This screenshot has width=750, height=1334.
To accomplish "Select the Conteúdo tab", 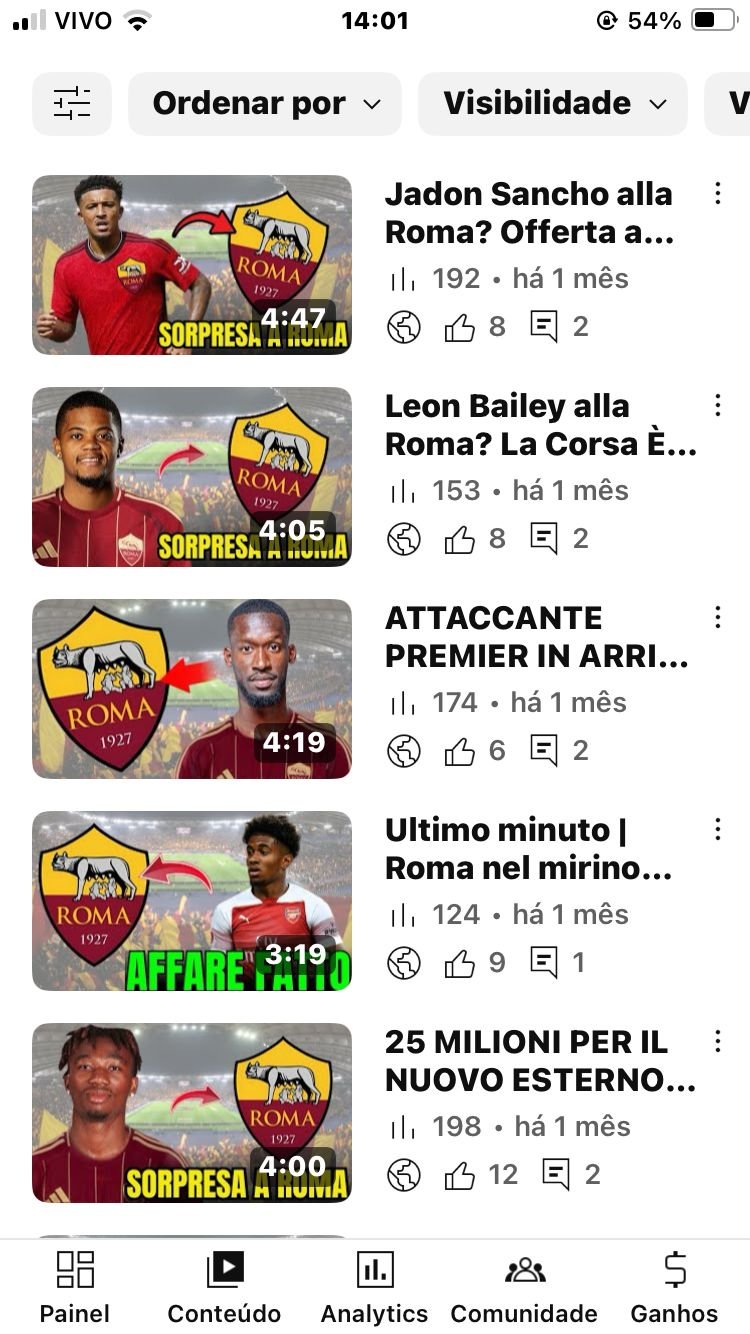I will [x=224, y=1288].
